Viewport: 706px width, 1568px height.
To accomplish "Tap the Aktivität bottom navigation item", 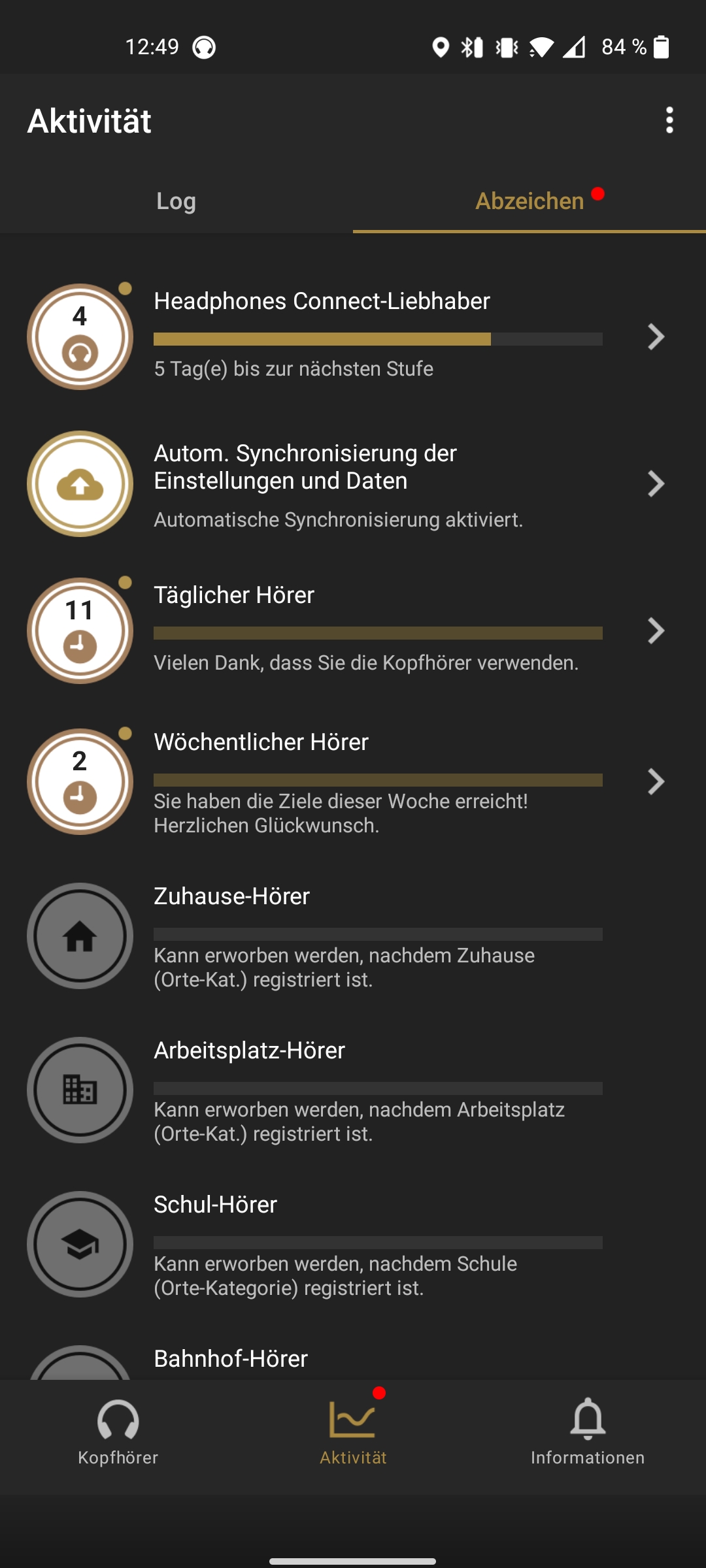I will click(353, 1432).
